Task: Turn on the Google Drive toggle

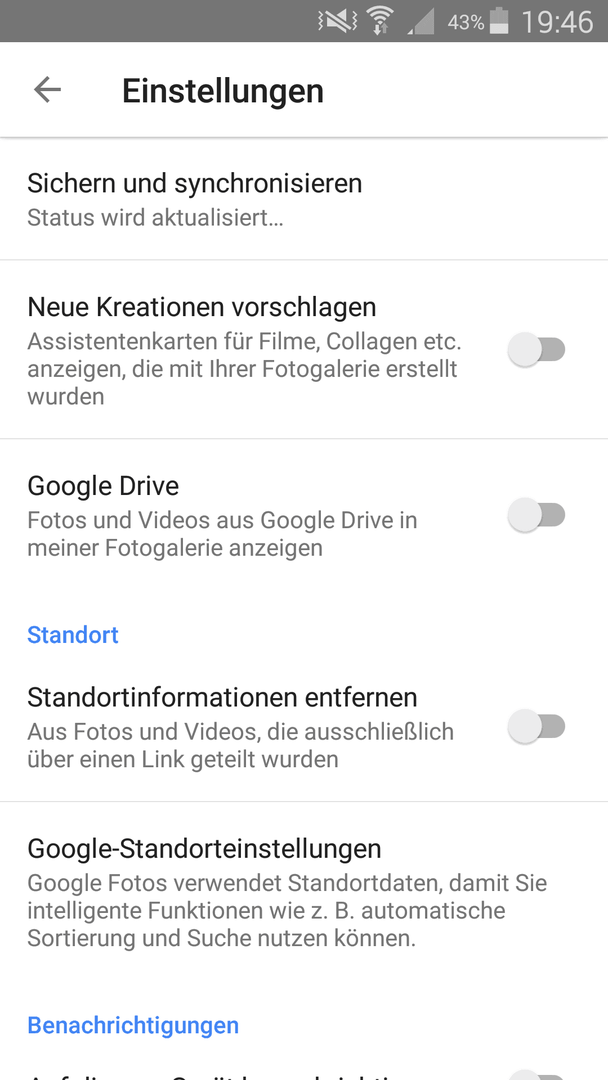Action: (x=536, y=515)
